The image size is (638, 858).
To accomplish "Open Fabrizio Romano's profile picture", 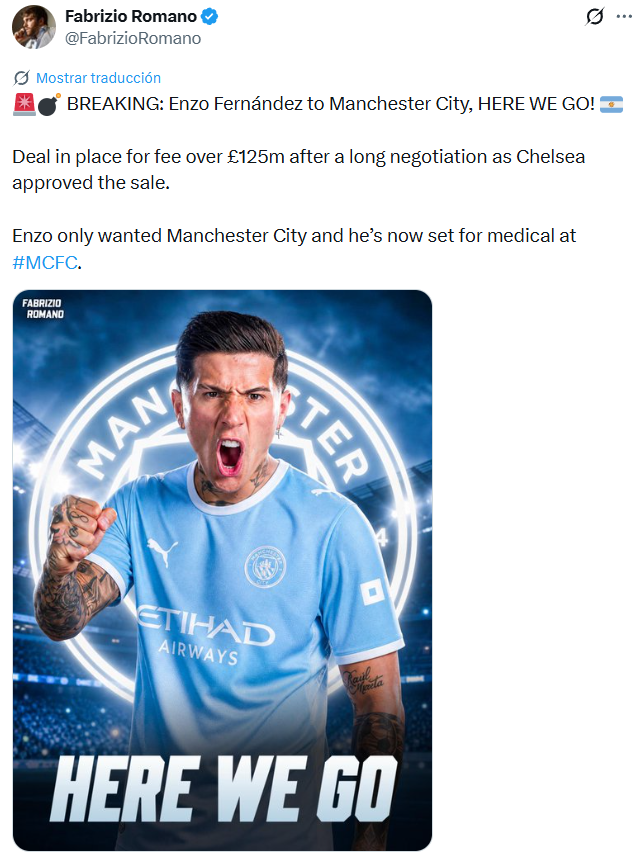I will (x=34, y=27).
